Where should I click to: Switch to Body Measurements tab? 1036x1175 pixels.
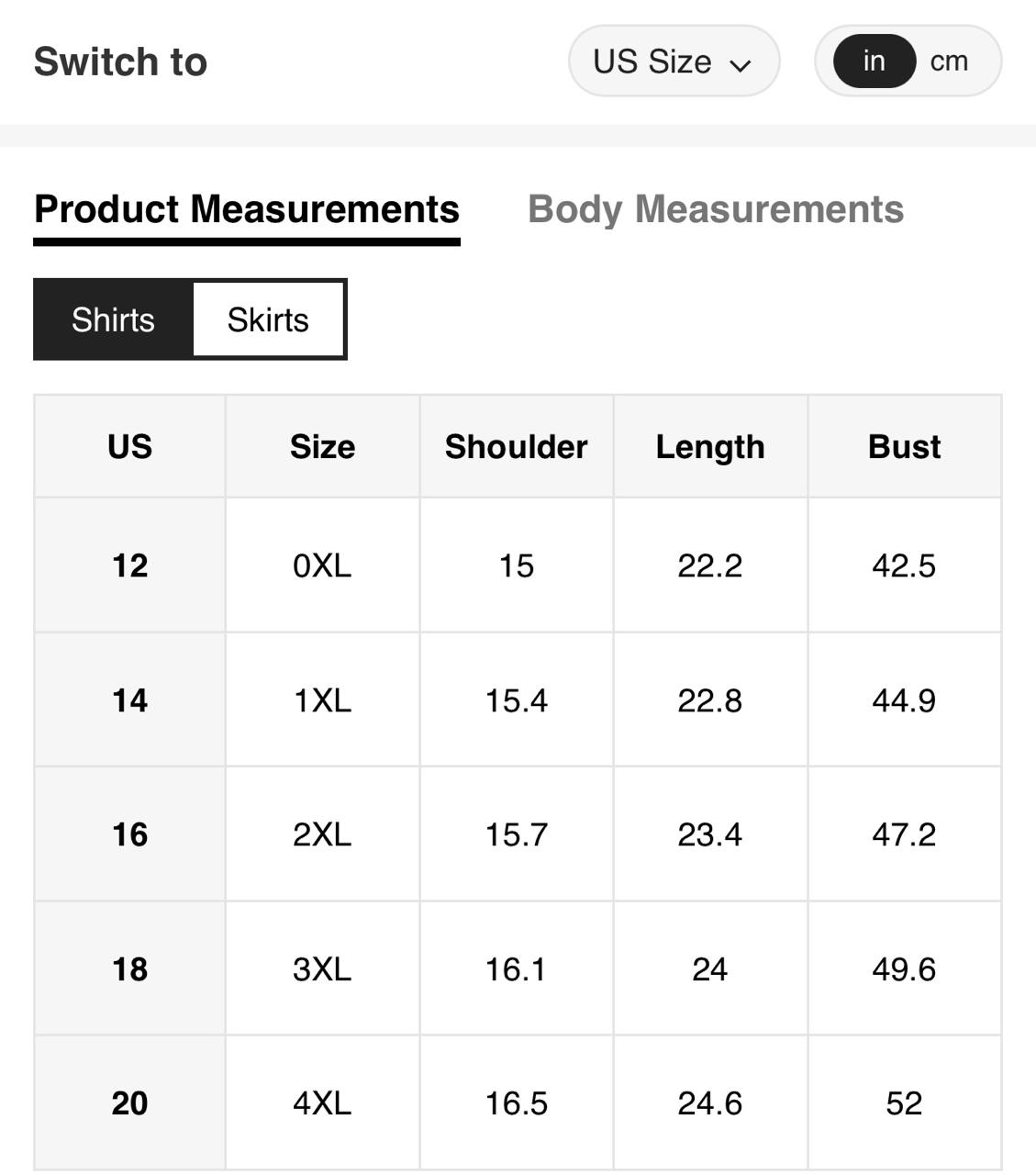coord(715,209)
